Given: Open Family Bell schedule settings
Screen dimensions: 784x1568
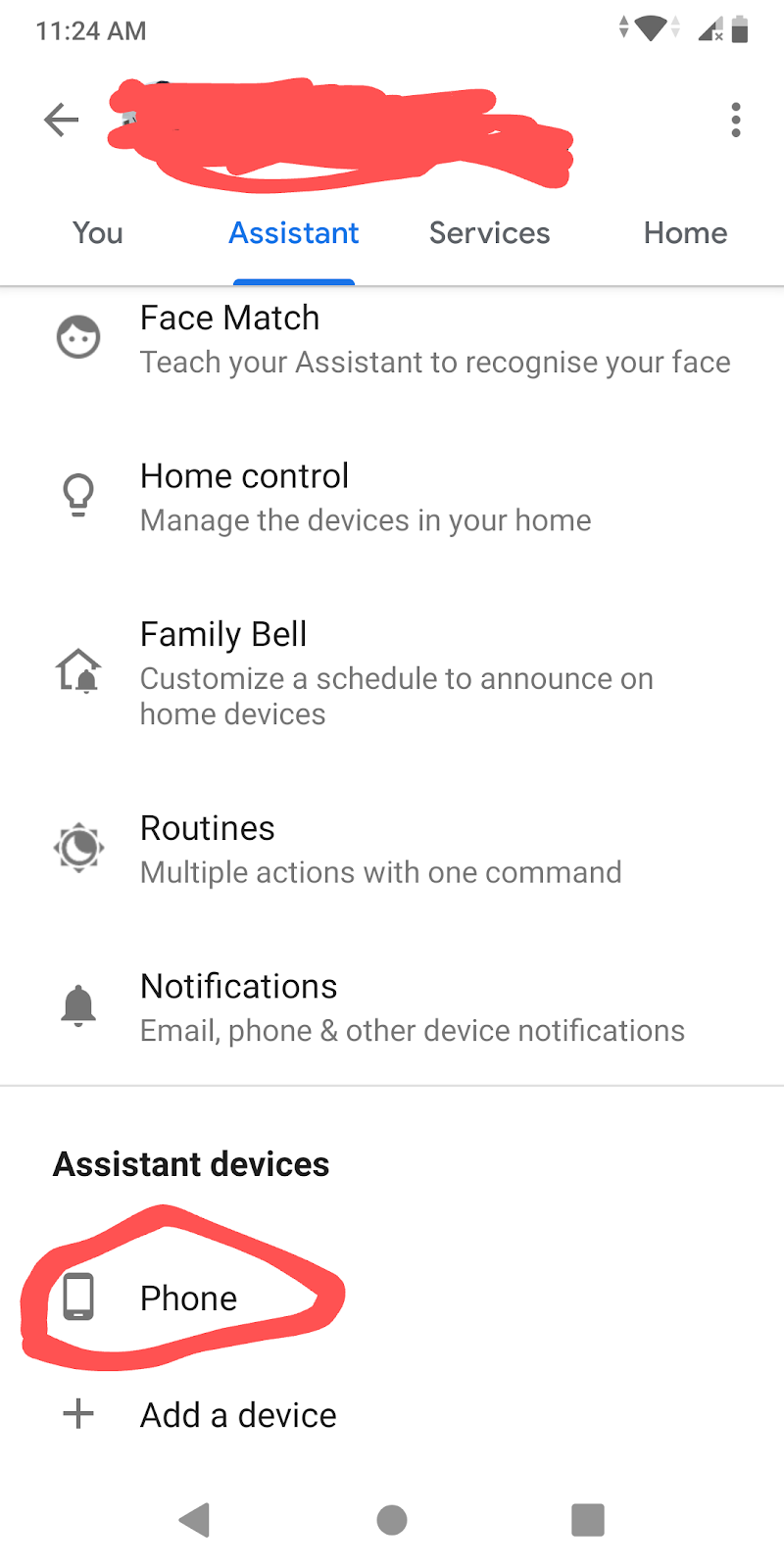Looking at the screenshot, I should [x=392, y=673].
